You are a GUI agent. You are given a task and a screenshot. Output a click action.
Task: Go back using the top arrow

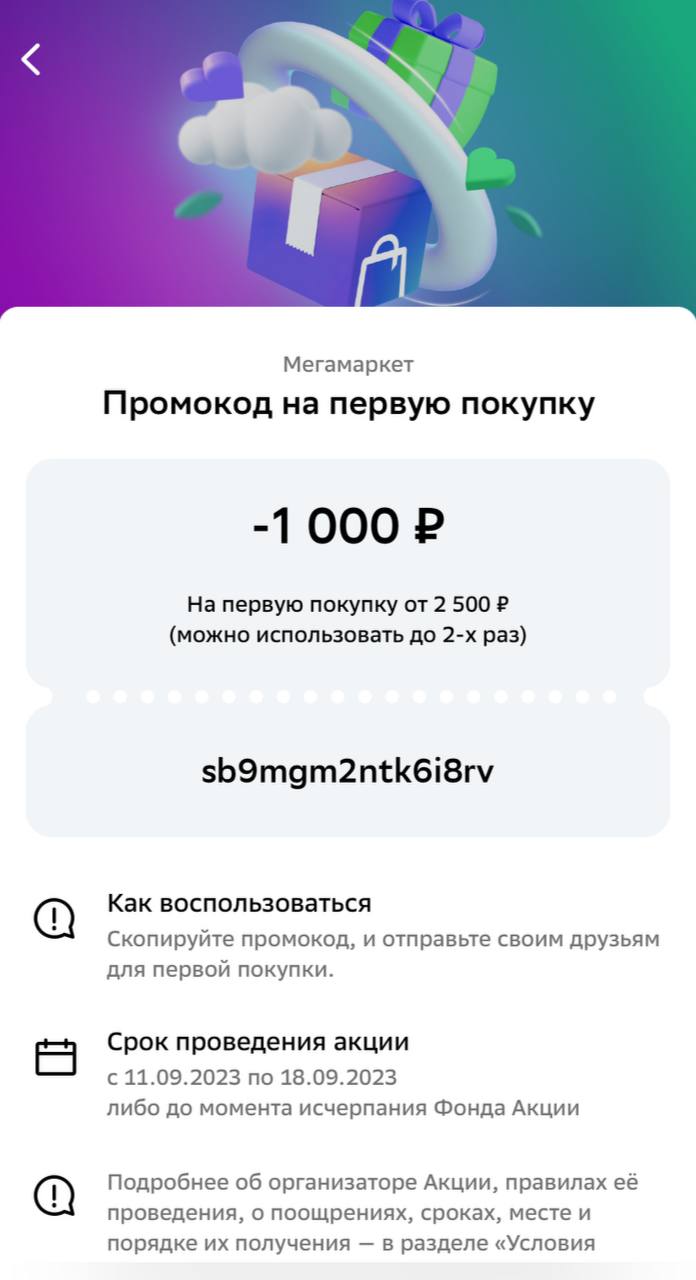(x=32, y=60)
